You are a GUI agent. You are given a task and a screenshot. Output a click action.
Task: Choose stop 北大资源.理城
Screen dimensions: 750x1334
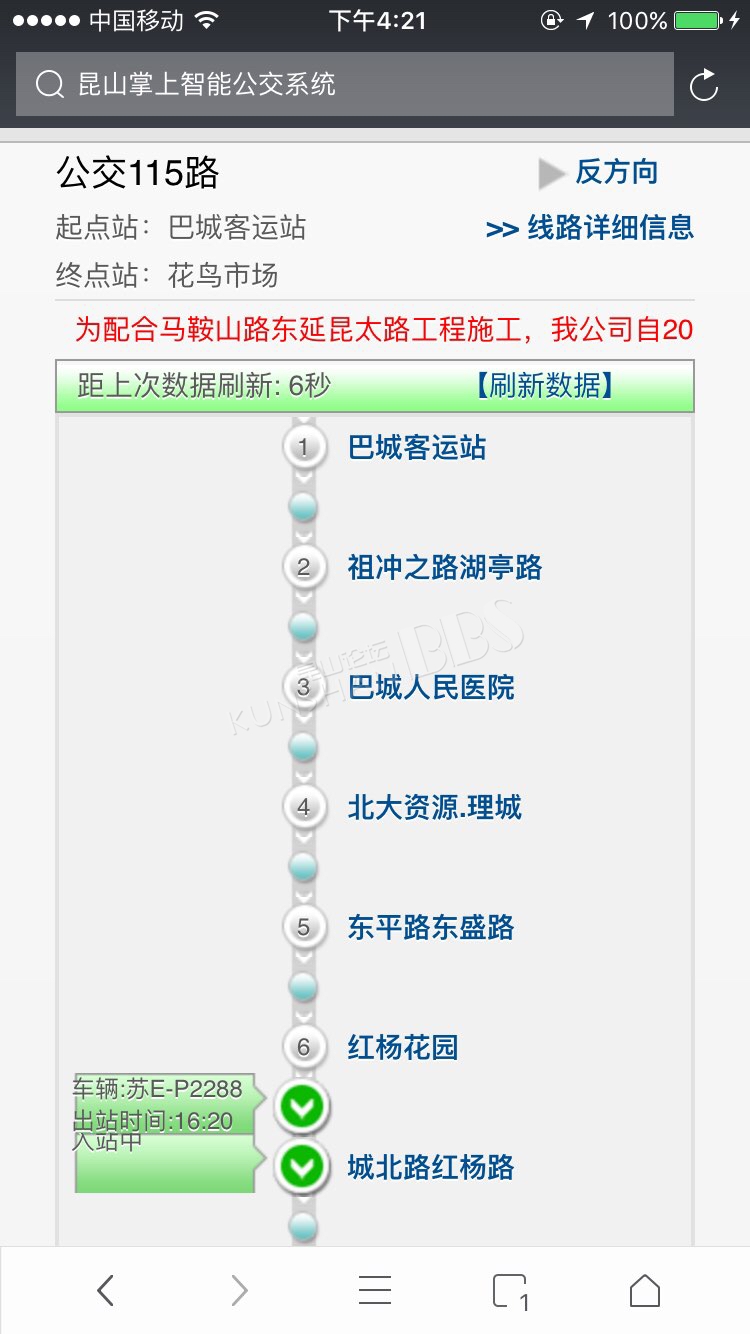[435, 807]
